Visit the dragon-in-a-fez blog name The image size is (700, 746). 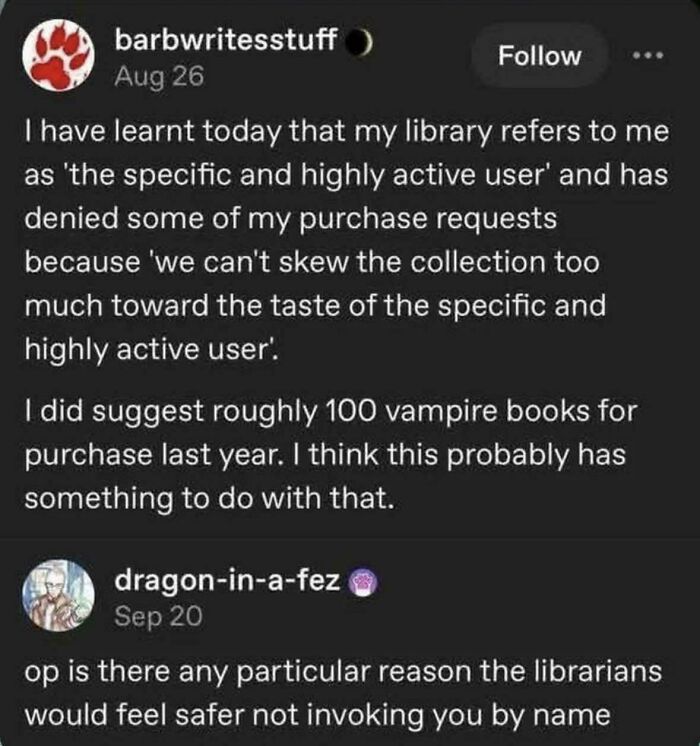[227, 580]
